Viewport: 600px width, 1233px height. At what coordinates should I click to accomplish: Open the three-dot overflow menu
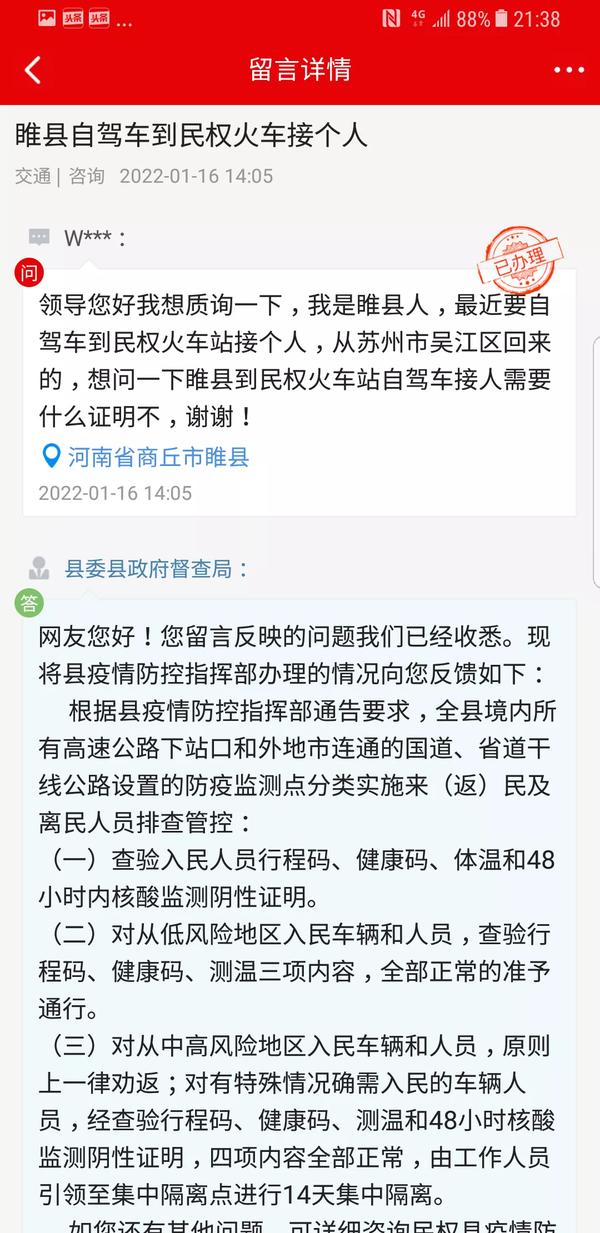point(568,70)
